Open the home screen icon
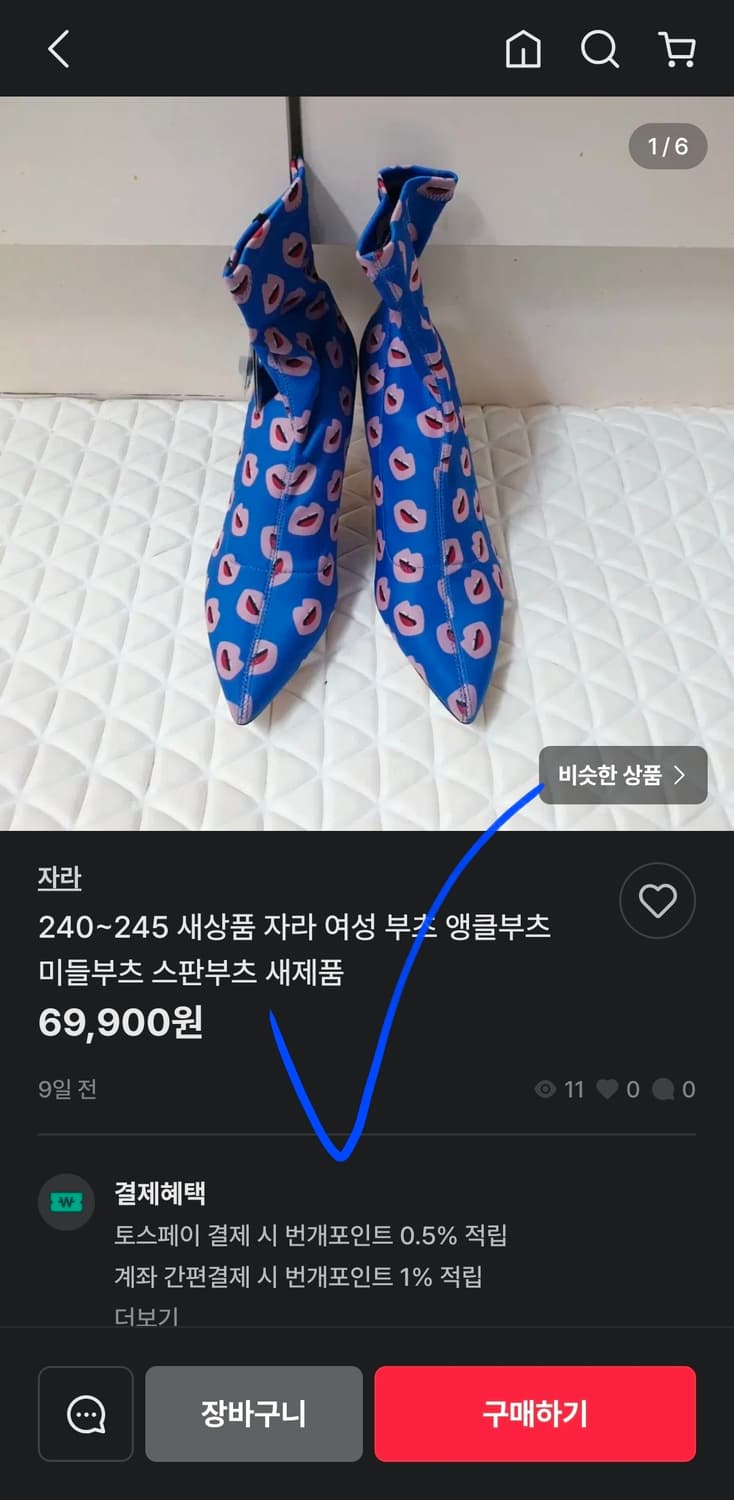 click(x=523, y=49)
